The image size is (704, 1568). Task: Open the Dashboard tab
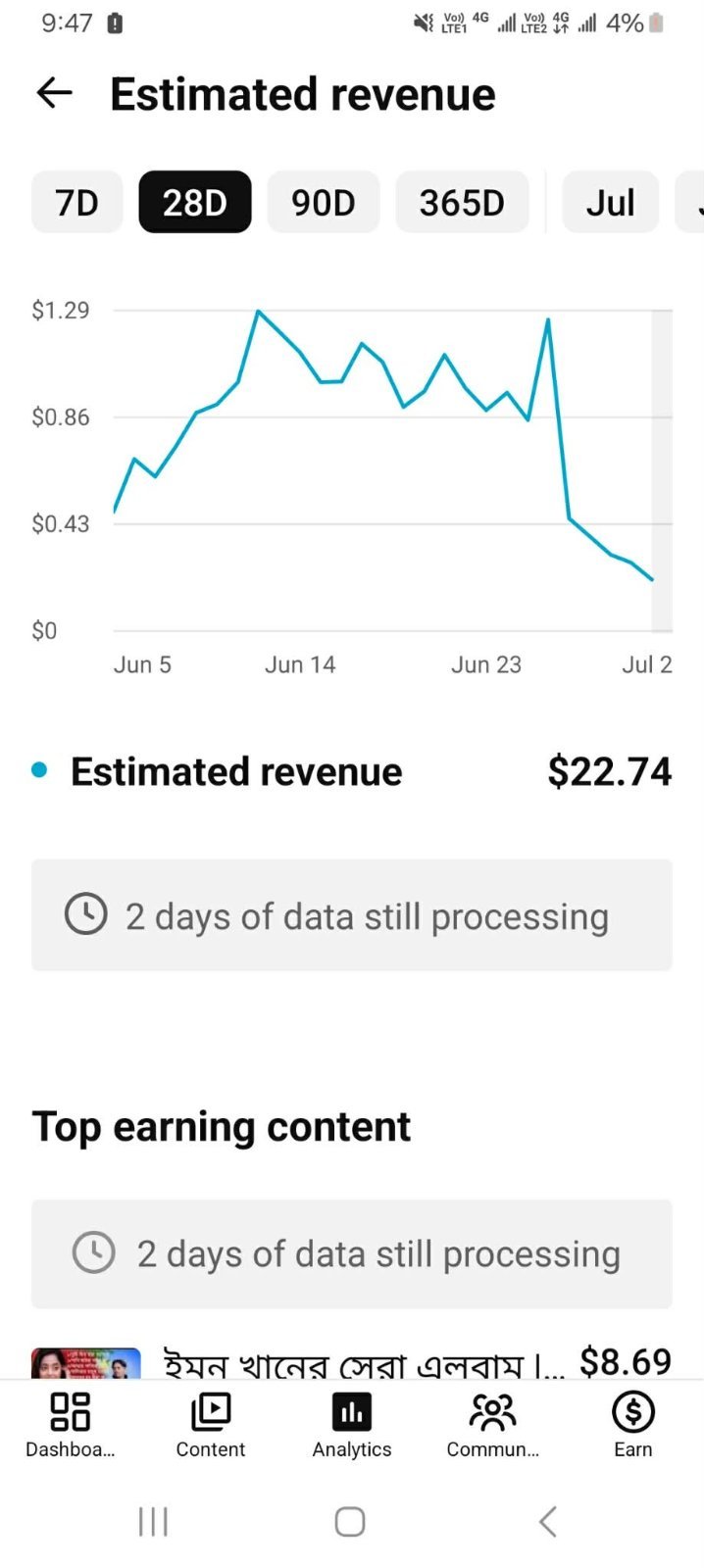70,1425
